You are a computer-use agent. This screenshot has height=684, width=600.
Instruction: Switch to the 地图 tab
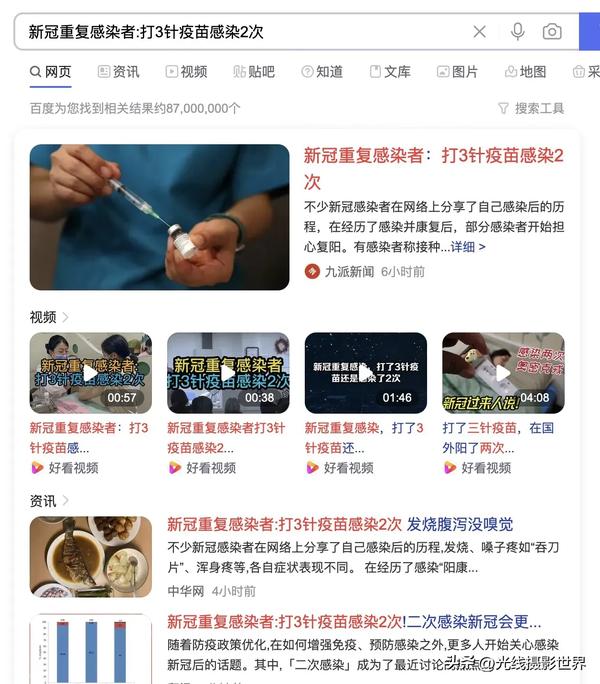[x=525, y=72]
